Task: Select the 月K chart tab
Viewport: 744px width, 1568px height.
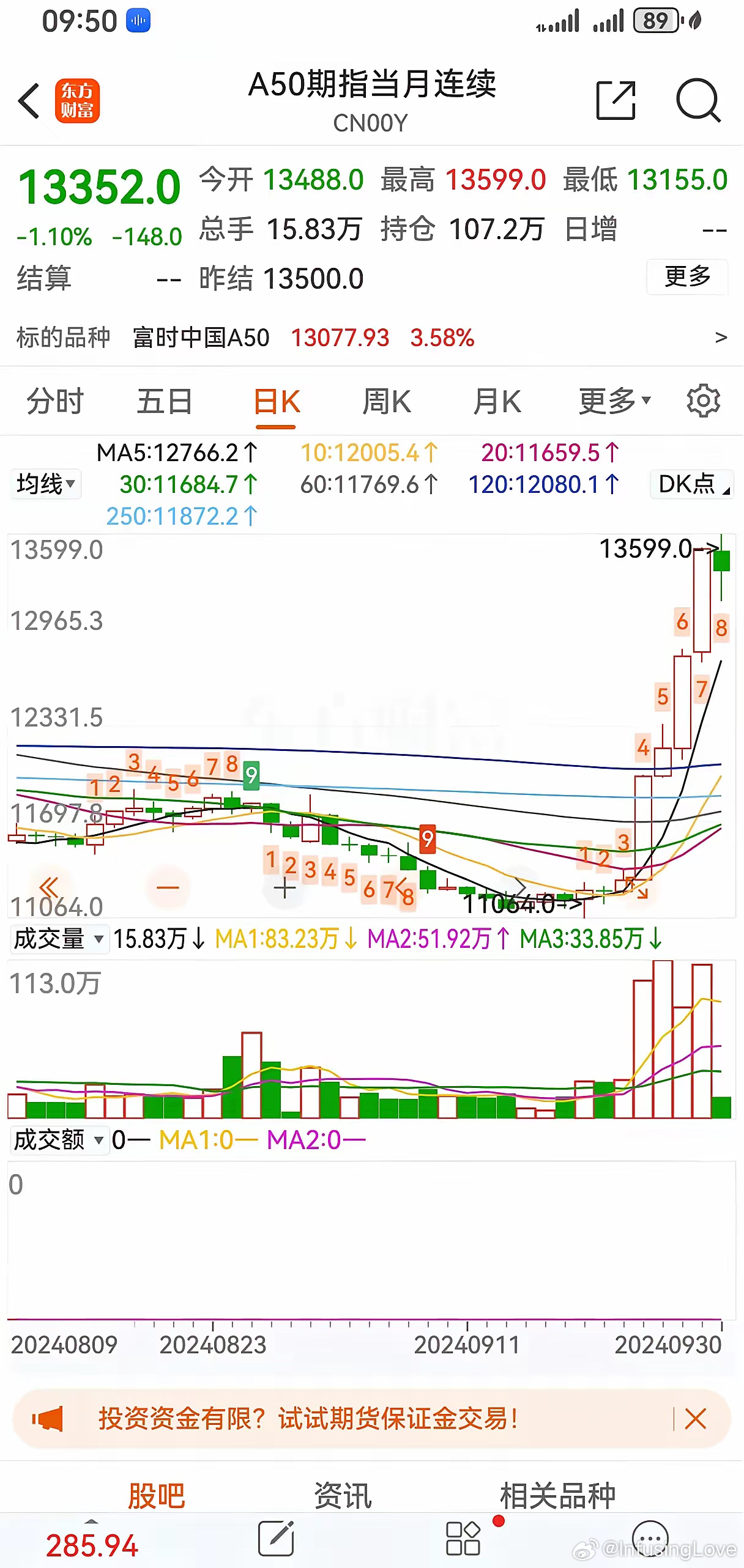Action: [x=497, y=402]
